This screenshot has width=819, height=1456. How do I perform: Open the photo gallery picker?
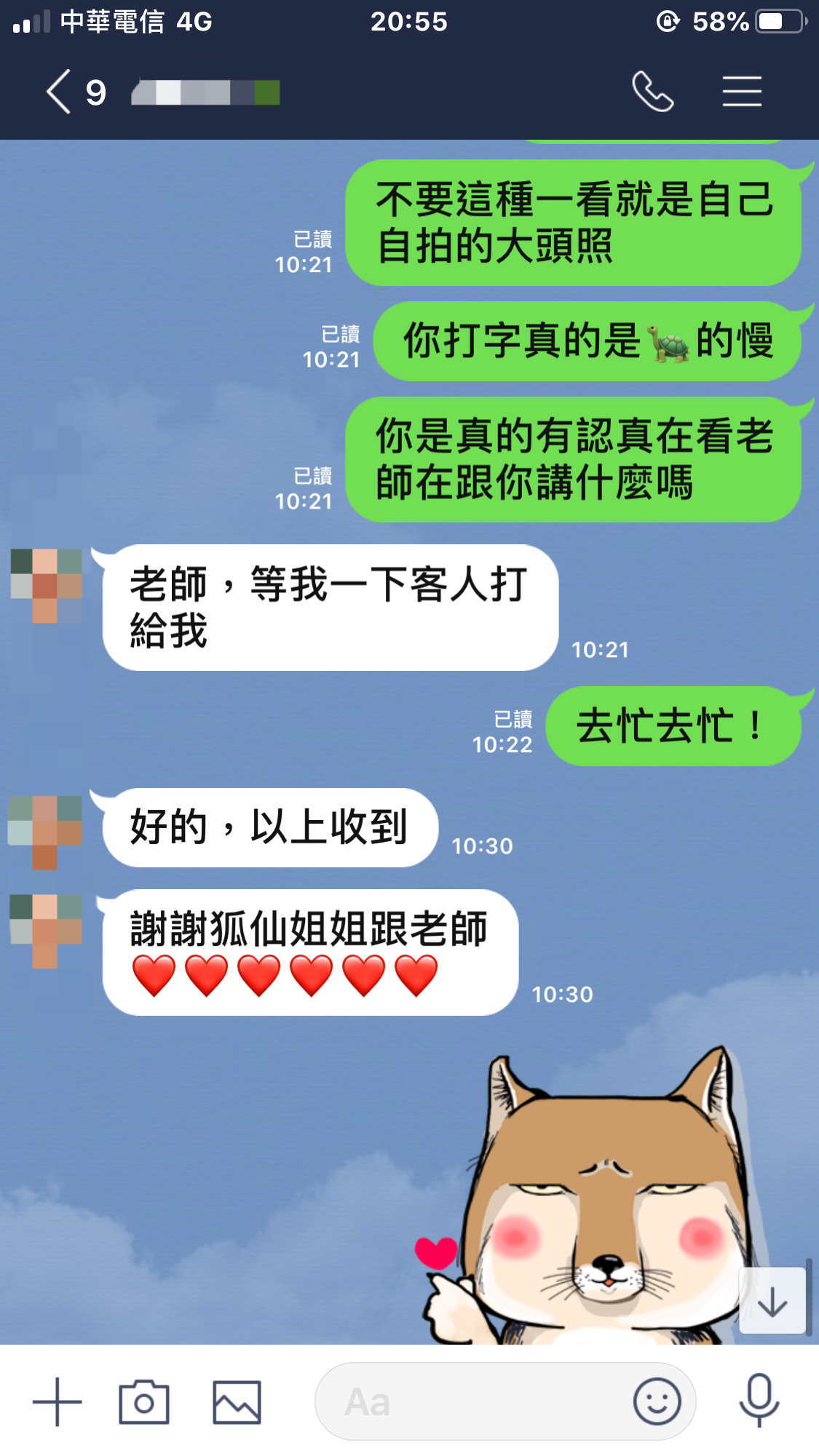point(237,1401)
